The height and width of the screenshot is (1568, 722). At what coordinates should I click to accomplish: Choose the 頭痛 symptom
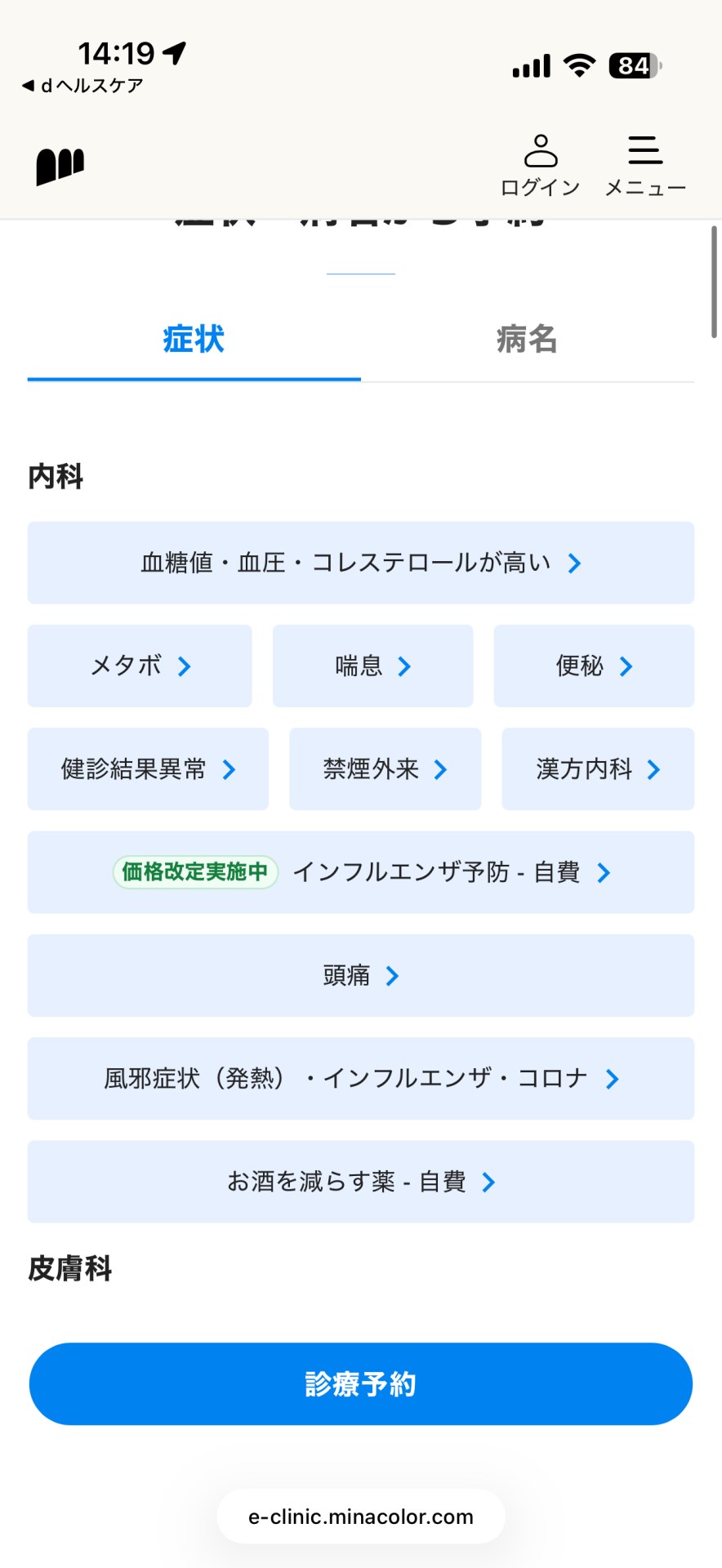click(361, 975)
